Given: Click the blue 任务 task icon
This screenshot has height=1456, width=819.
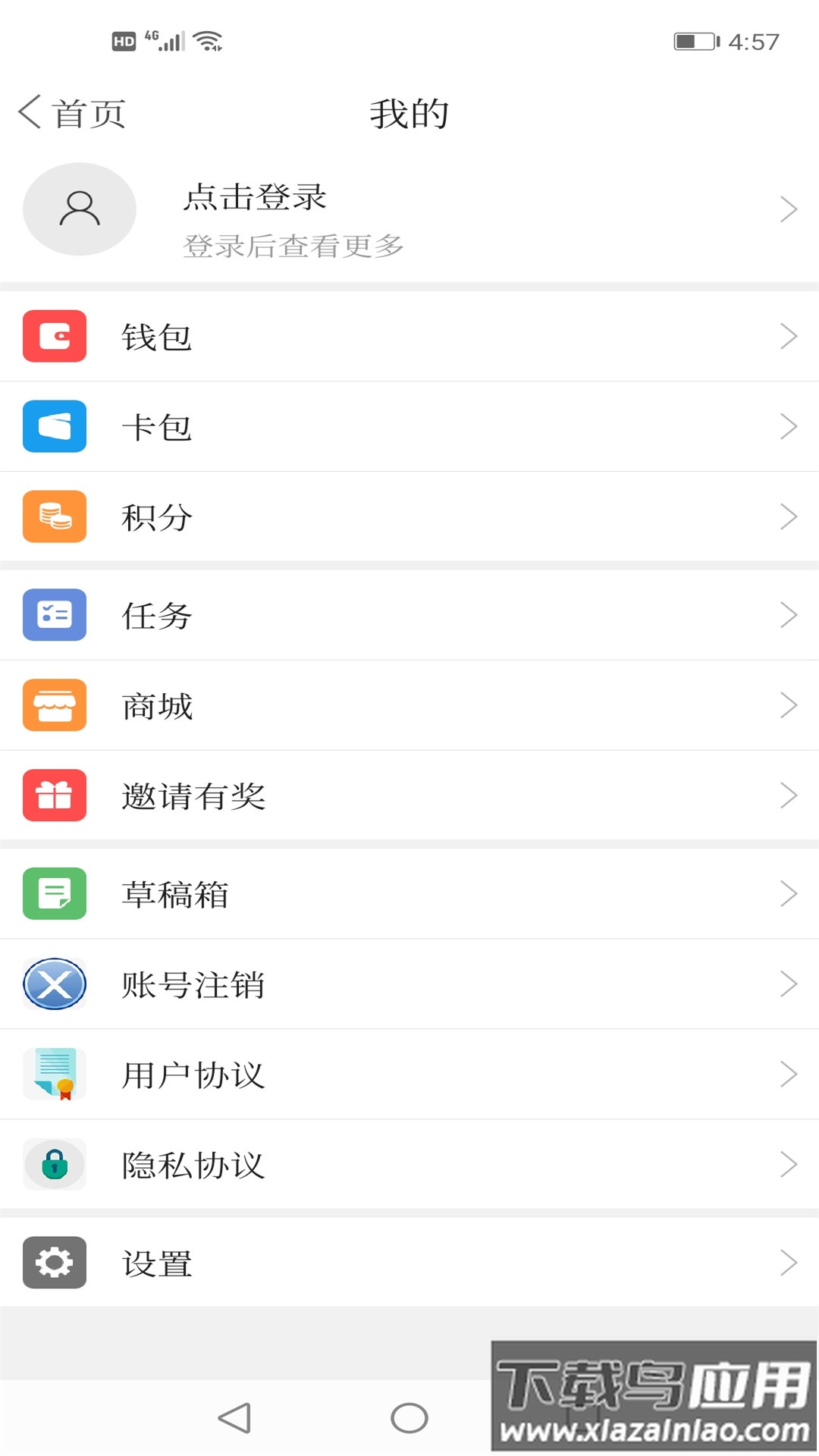Looking at the screenshot, I should coord(54,616).
